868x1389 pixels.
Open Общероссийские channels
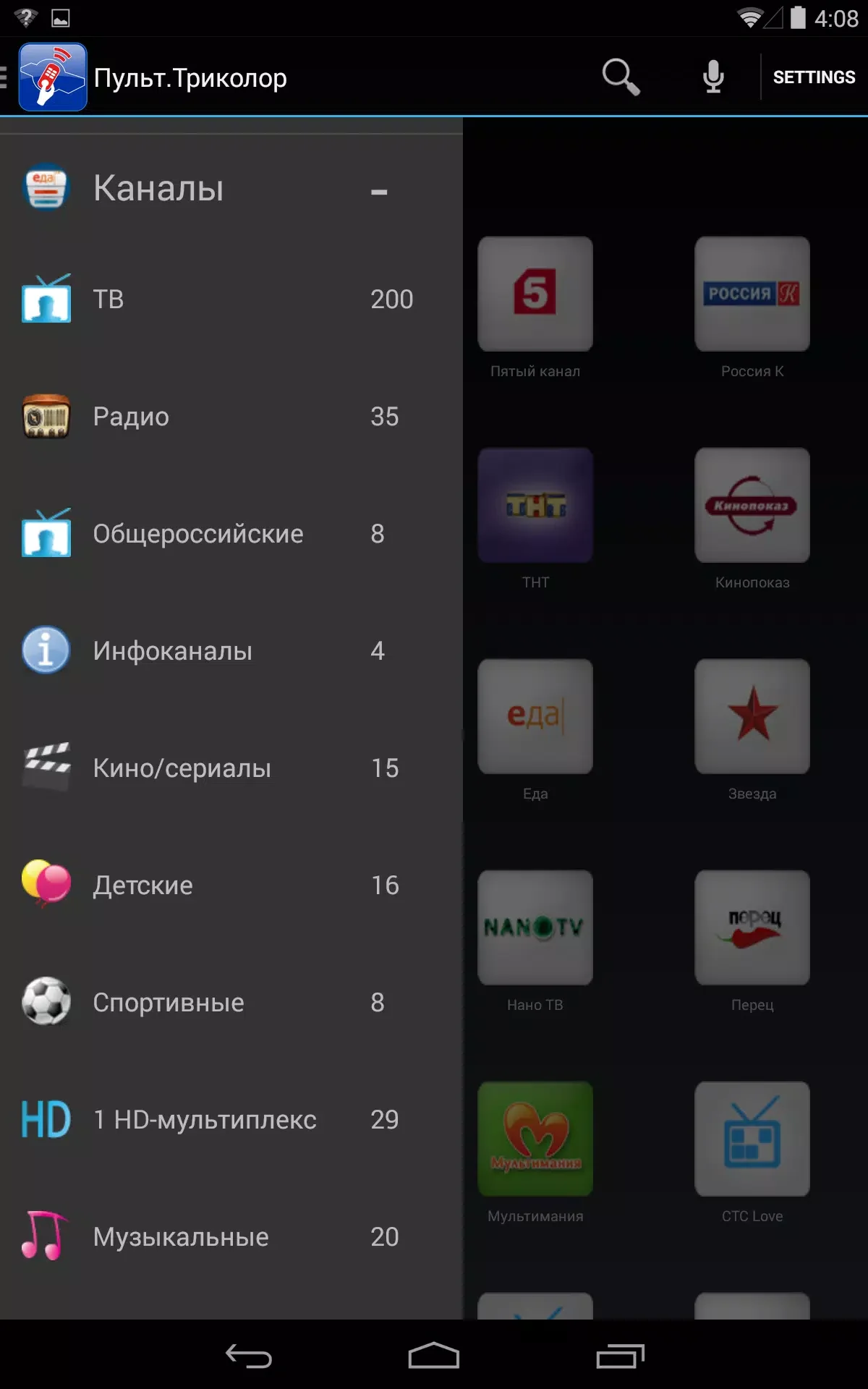coord(217,534)
